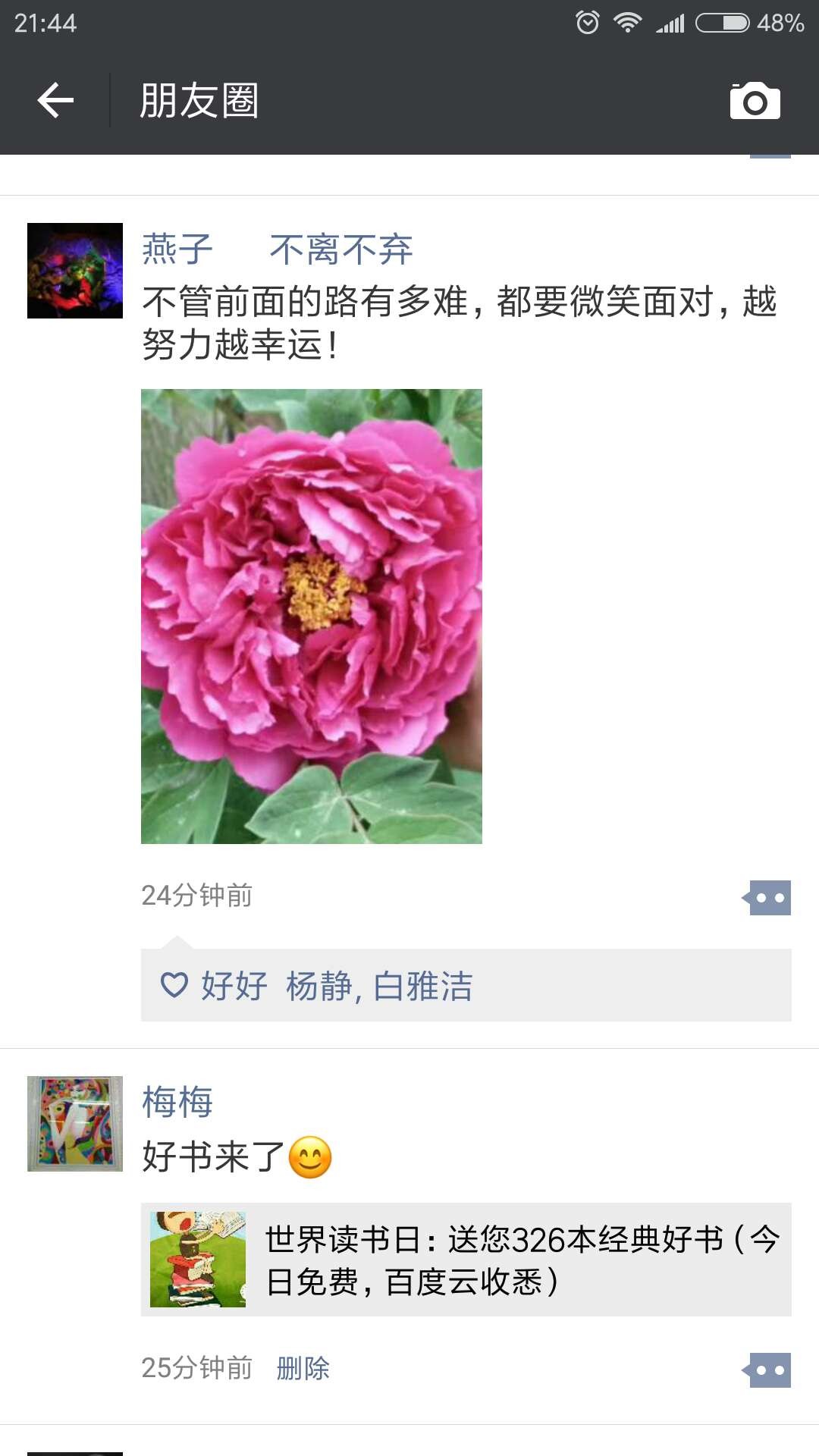Open the camera to post a moment

click(x=755, y=101)
